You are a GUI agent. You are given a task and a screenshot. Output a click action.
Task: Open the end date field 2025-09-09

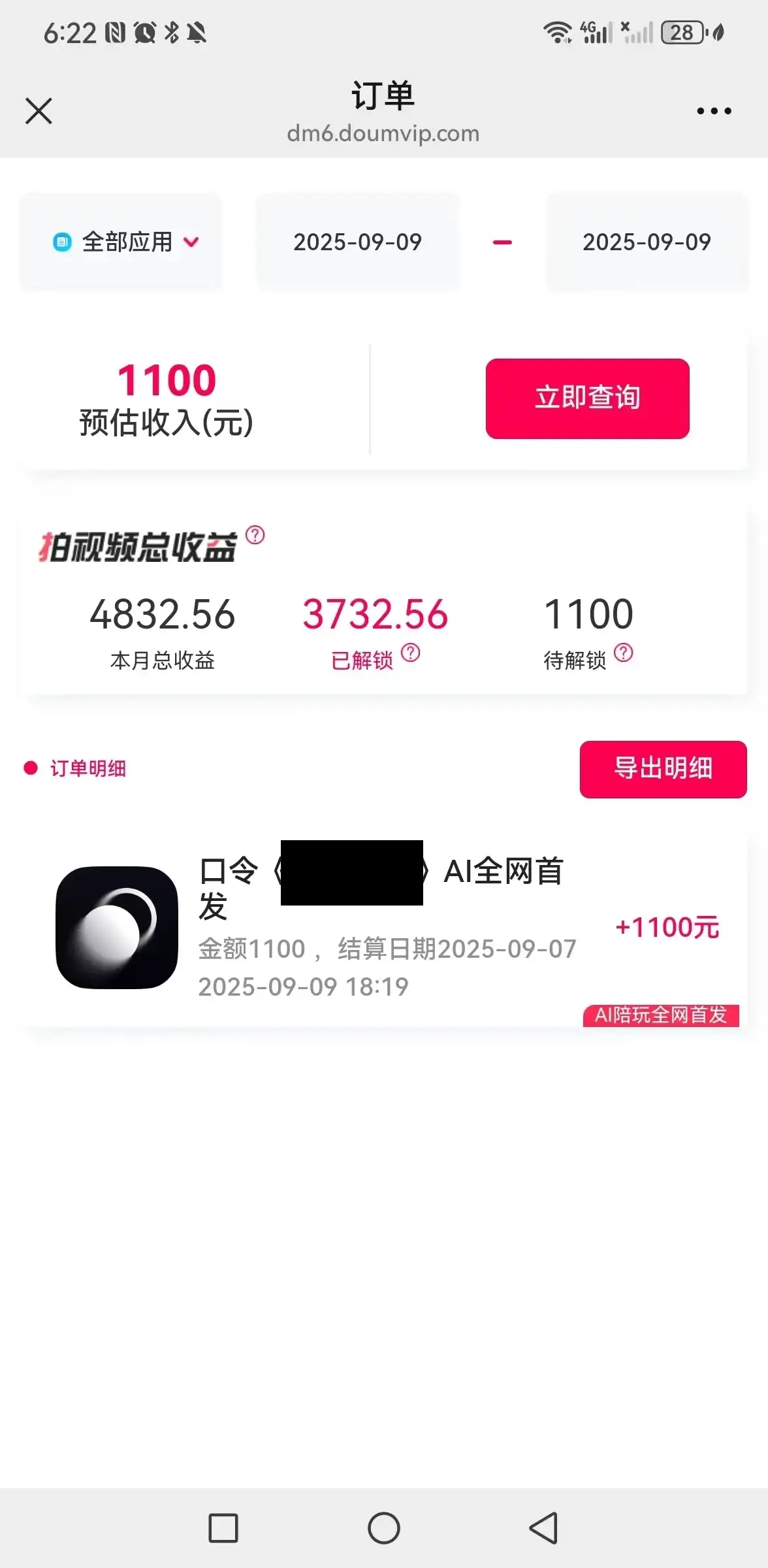[645, 242]
